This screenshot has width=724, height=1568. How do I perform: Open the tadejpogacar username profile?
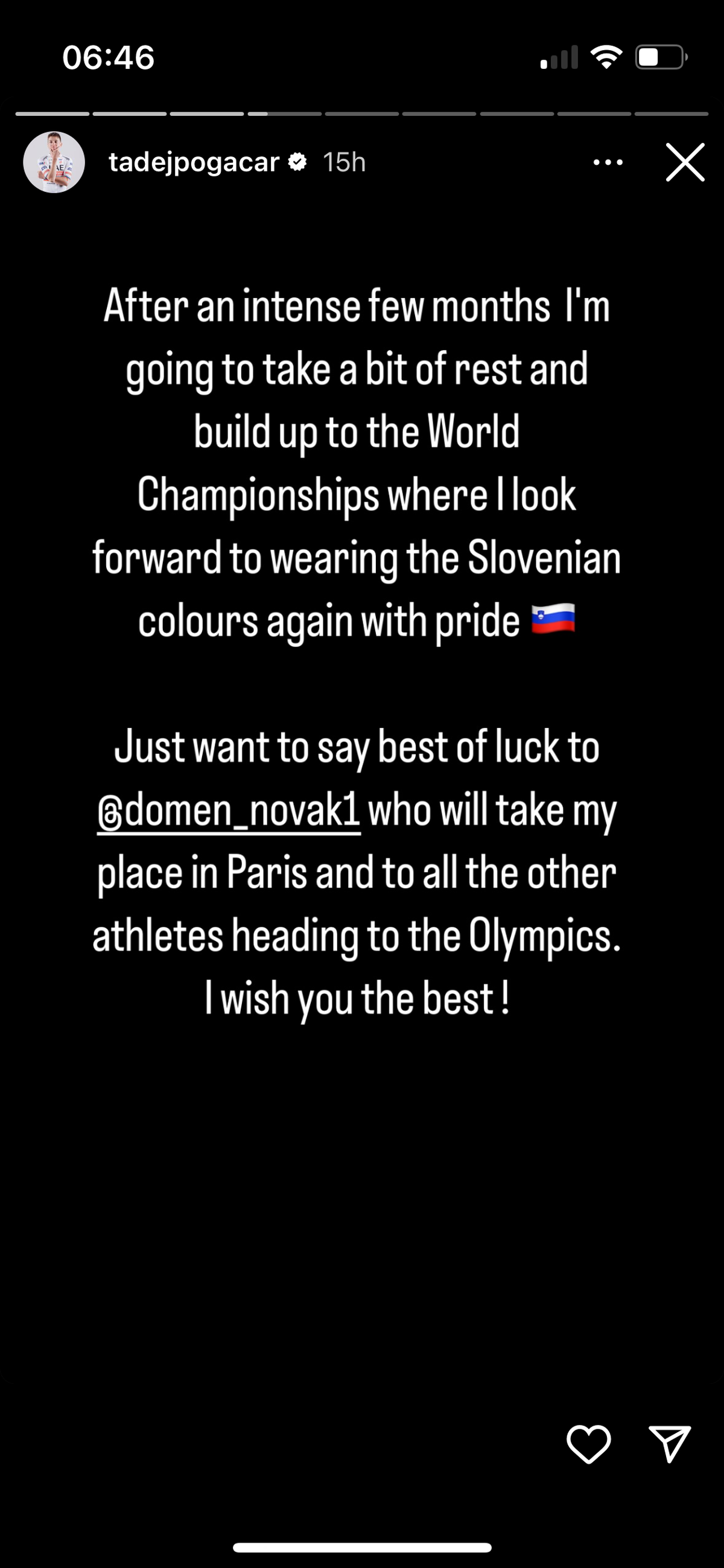[194, 162]
